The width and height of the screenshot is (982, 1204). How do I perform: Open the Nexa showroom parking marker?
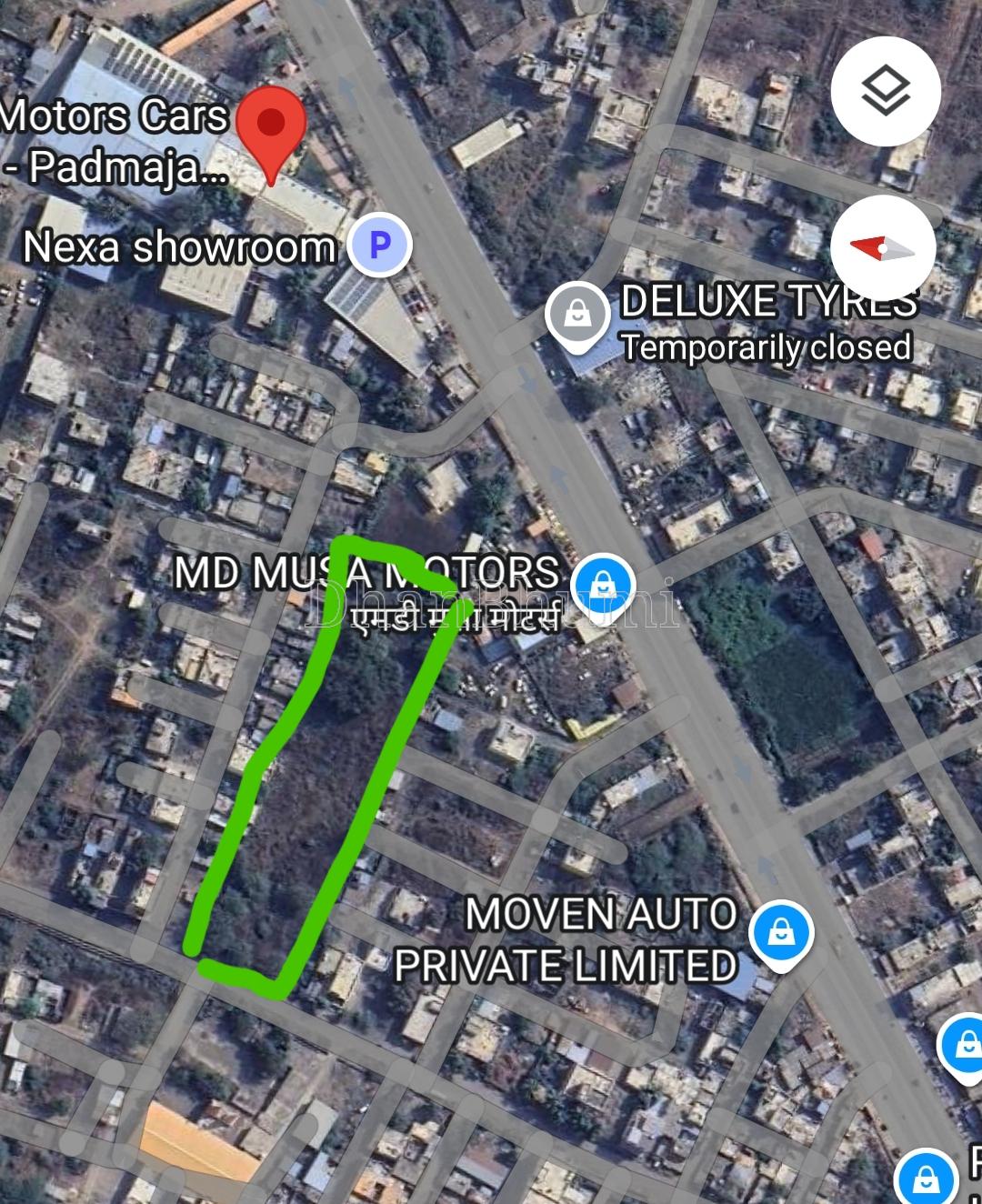380,245
